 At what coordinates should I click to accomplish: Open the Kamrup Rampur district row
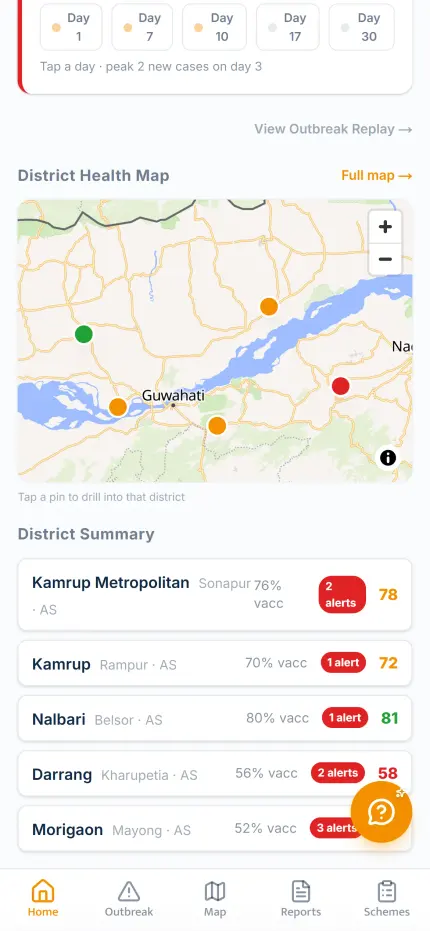coord(214,663)
